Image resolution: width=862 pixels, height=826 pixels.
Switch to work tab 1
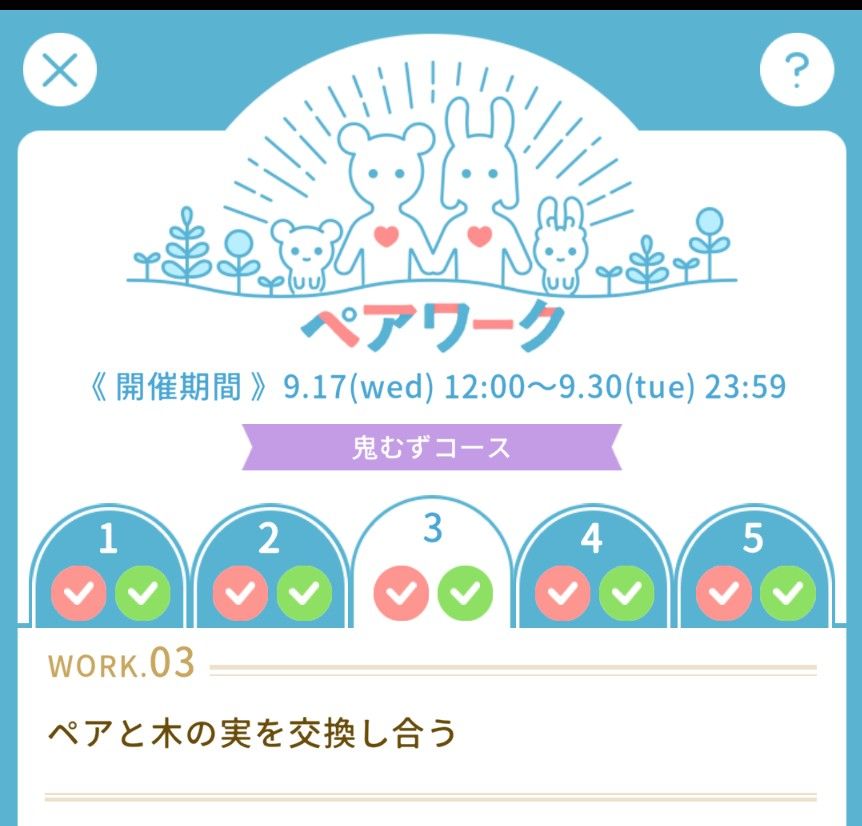tap(110, 568)
